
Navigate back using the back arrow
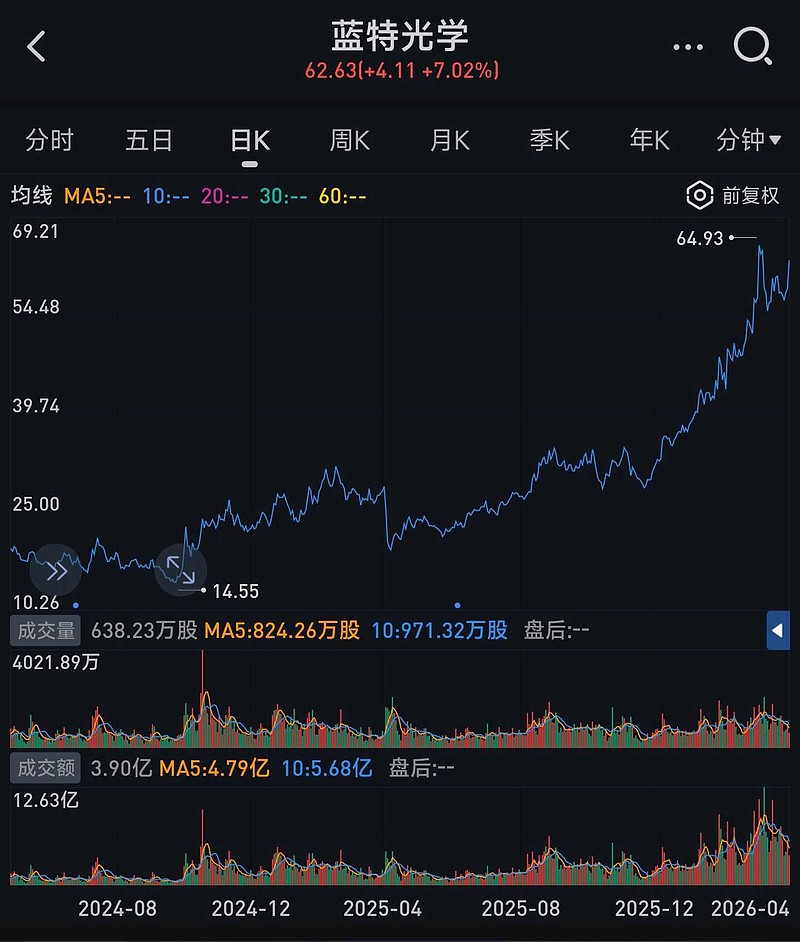tap(35, 46)
